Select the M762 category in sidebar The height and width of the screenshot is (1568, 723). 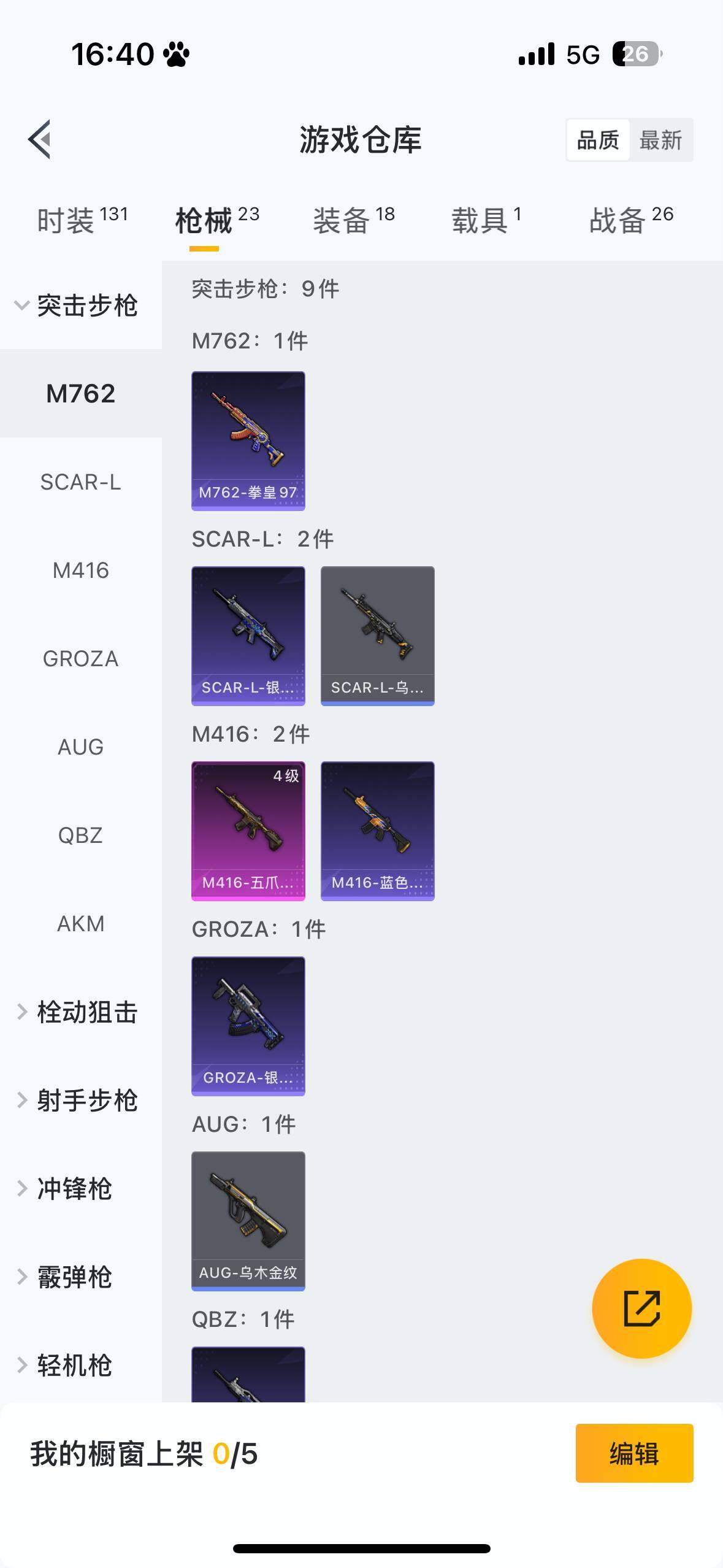80,394
